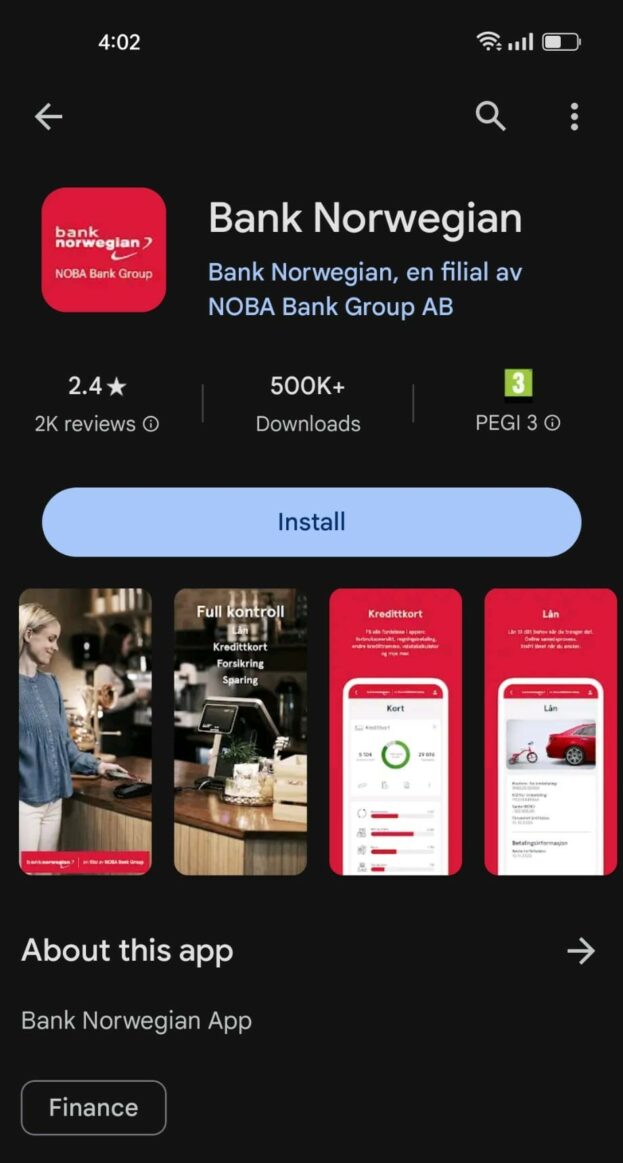Go back using the arrow icon
Image resolution: width=623 pixels, height=1163 pixels.
tap(48, 117)
